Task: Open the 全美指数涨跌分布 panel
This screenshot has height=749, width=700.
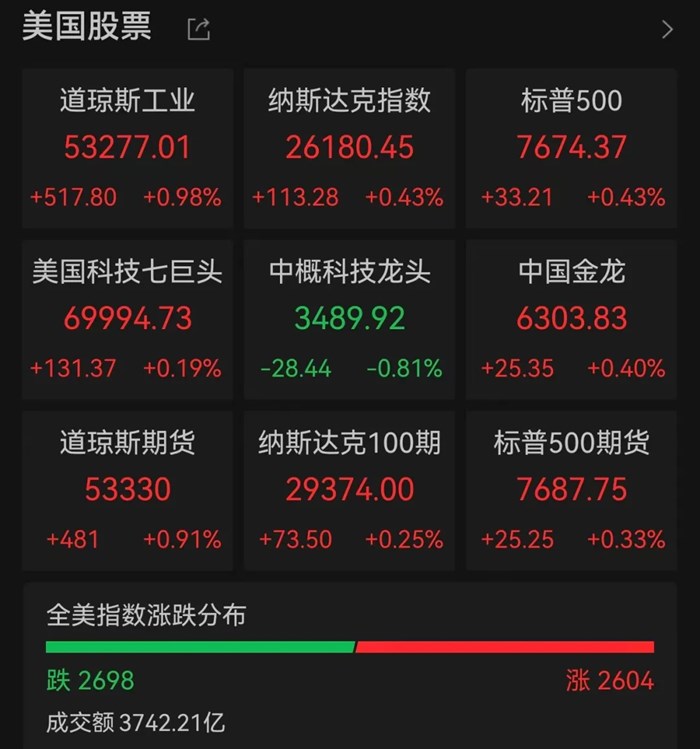Action: 350,666
